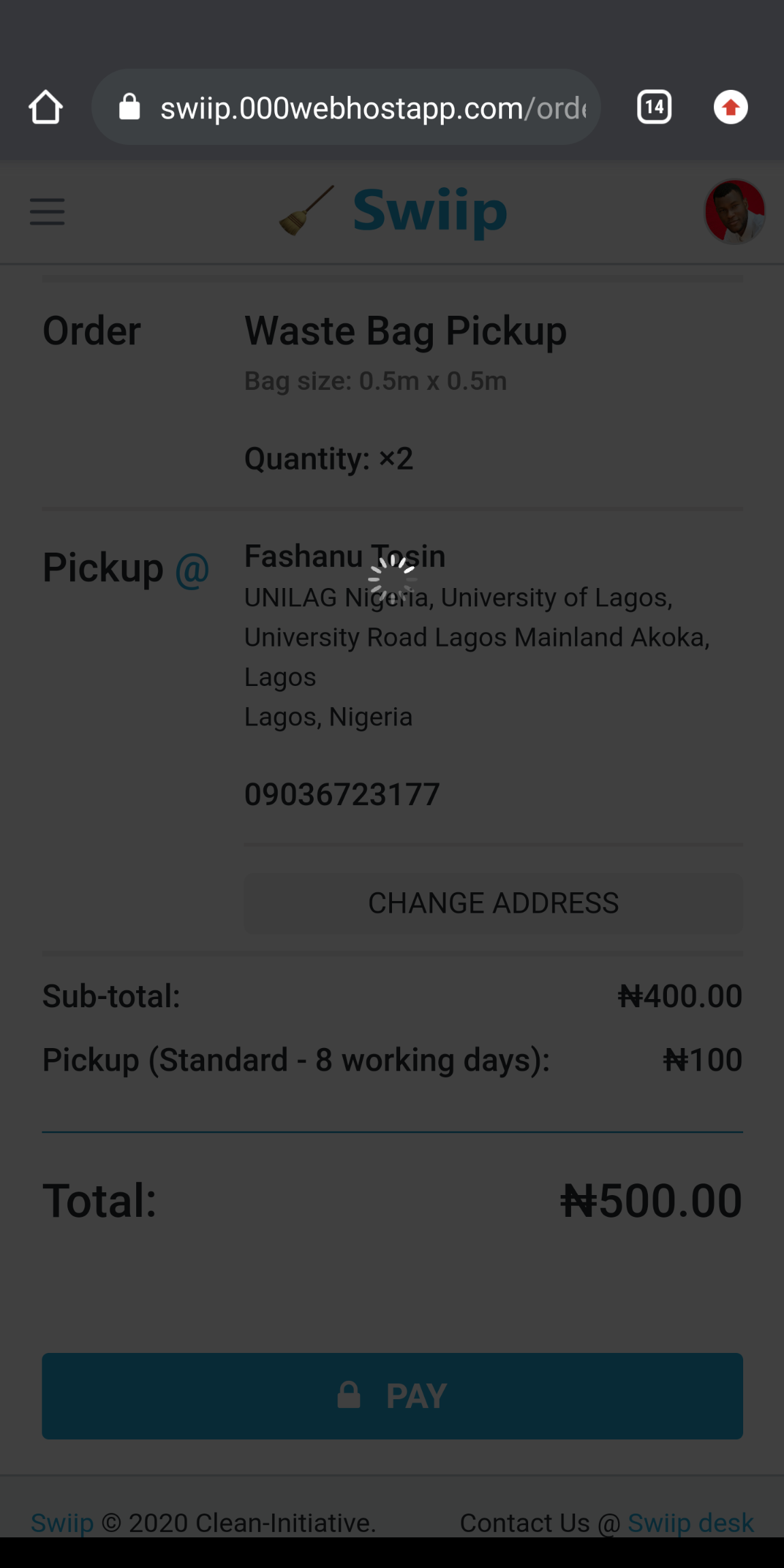
Task: Pay for the order
Action: coord(392,1396)
